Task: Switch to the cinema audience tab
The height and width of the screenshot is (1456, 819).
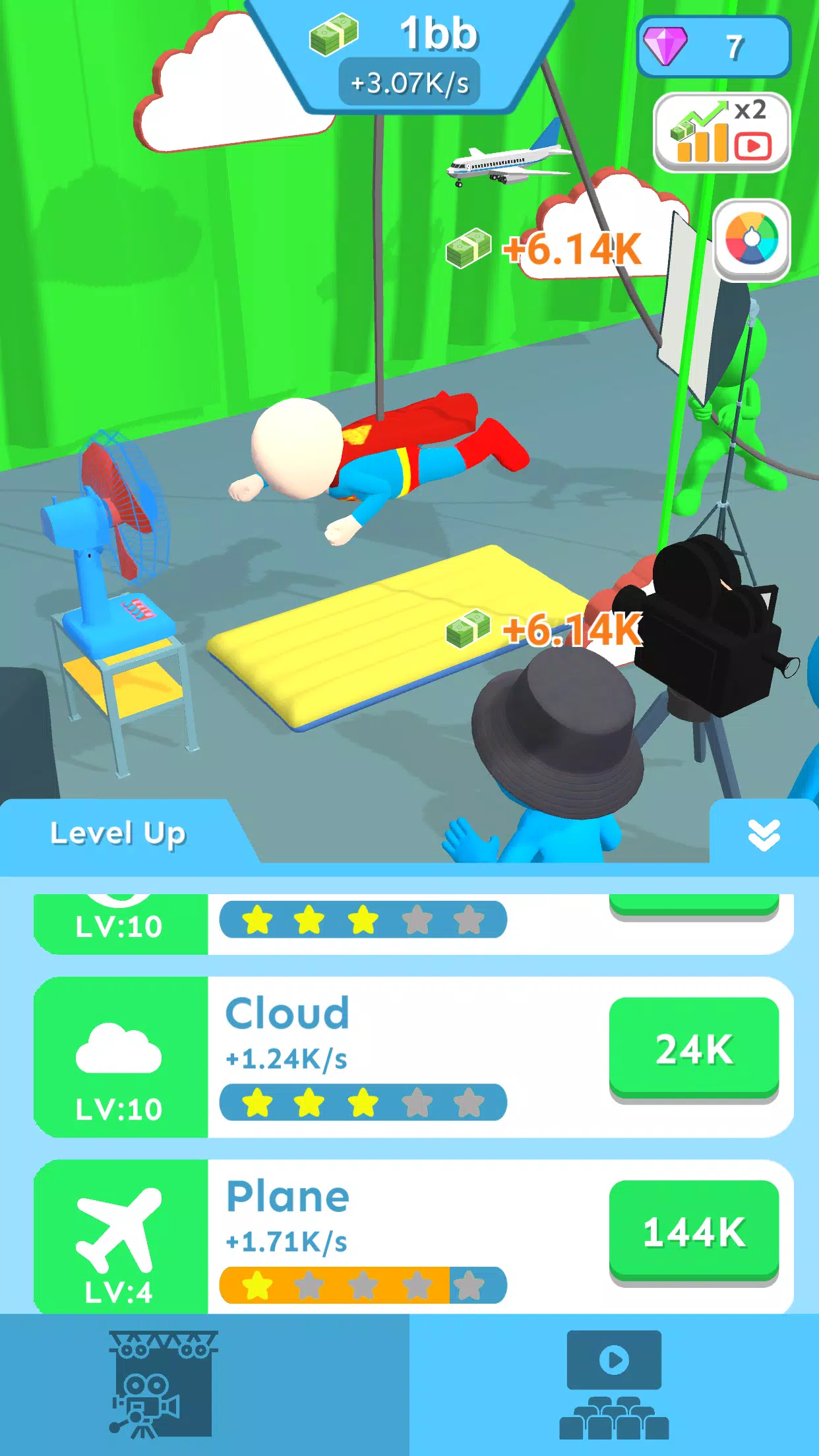Action: 614,1383
